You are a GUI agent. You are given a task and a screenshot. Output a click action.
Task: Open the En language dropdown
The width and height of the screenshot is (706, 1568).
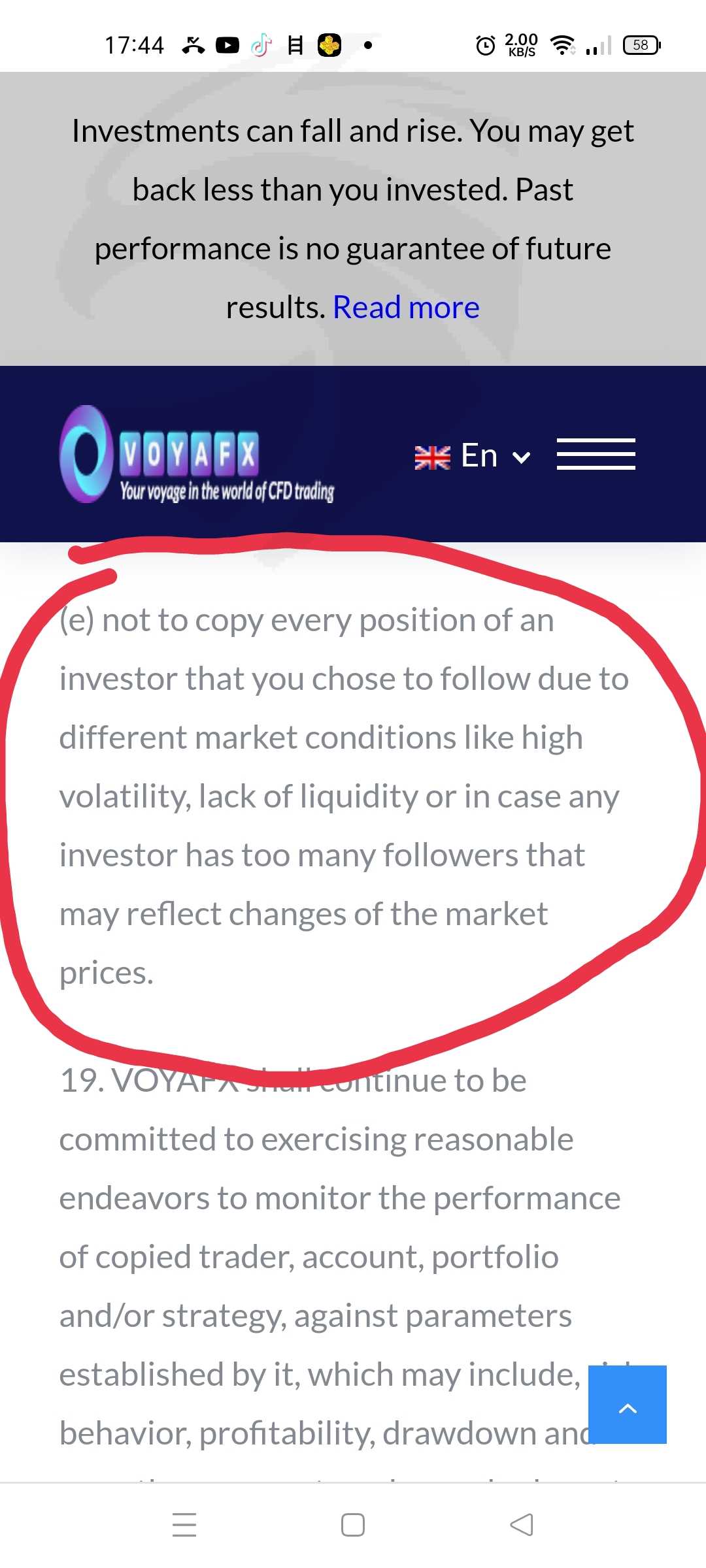click(473, 455)
